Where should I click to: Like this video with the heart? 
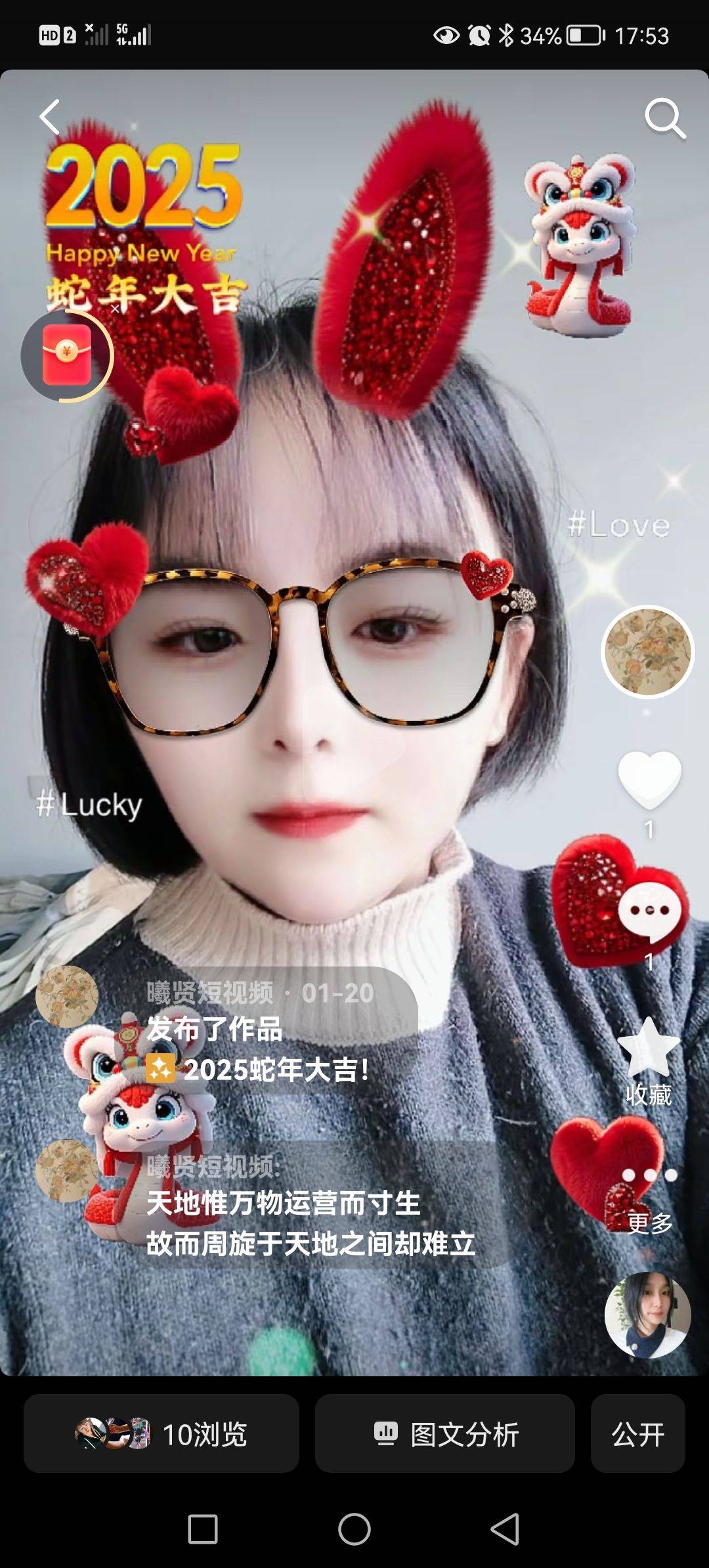click(649, 779)
